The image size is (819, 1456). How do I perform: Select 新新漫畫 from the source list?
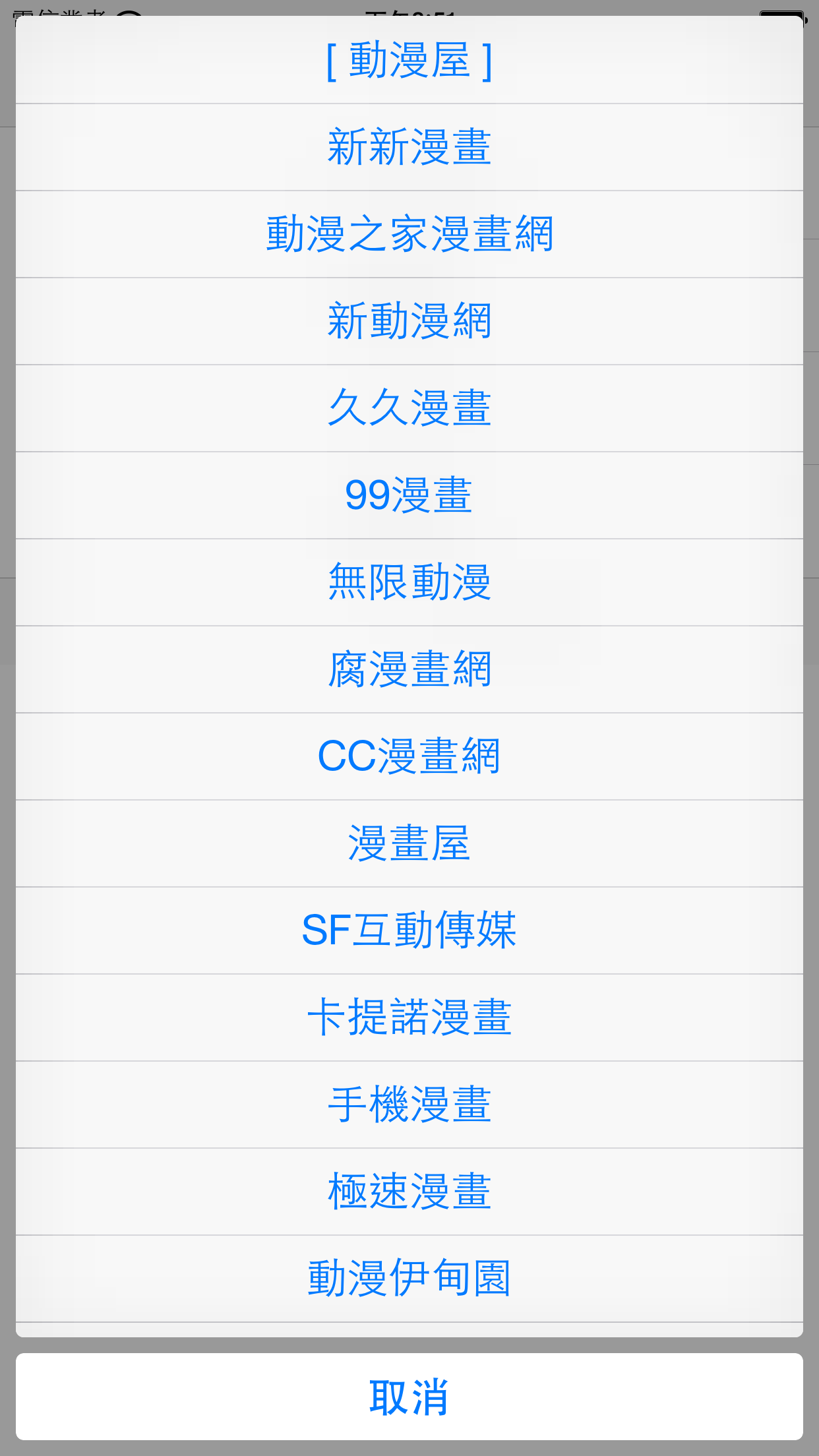pos(409,148)
